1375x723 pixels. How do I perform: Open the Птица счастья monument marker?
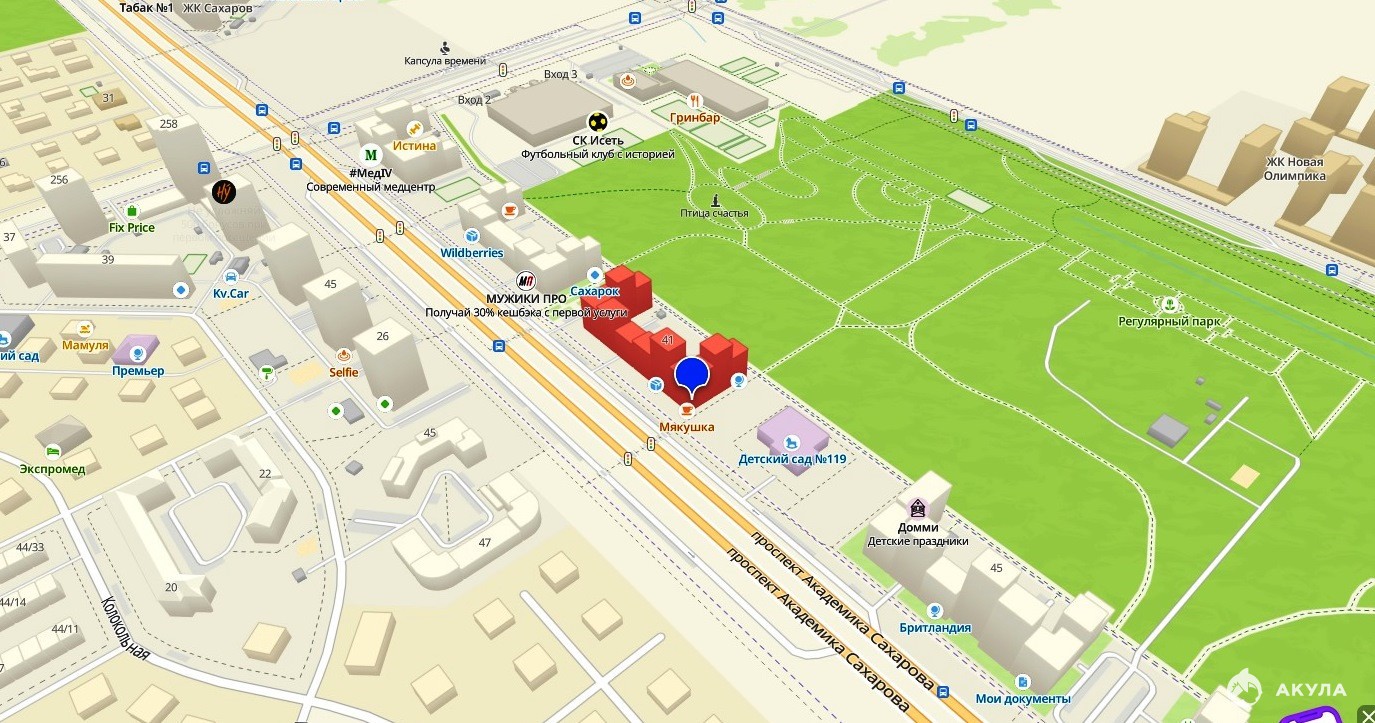[x=714, y=200]
